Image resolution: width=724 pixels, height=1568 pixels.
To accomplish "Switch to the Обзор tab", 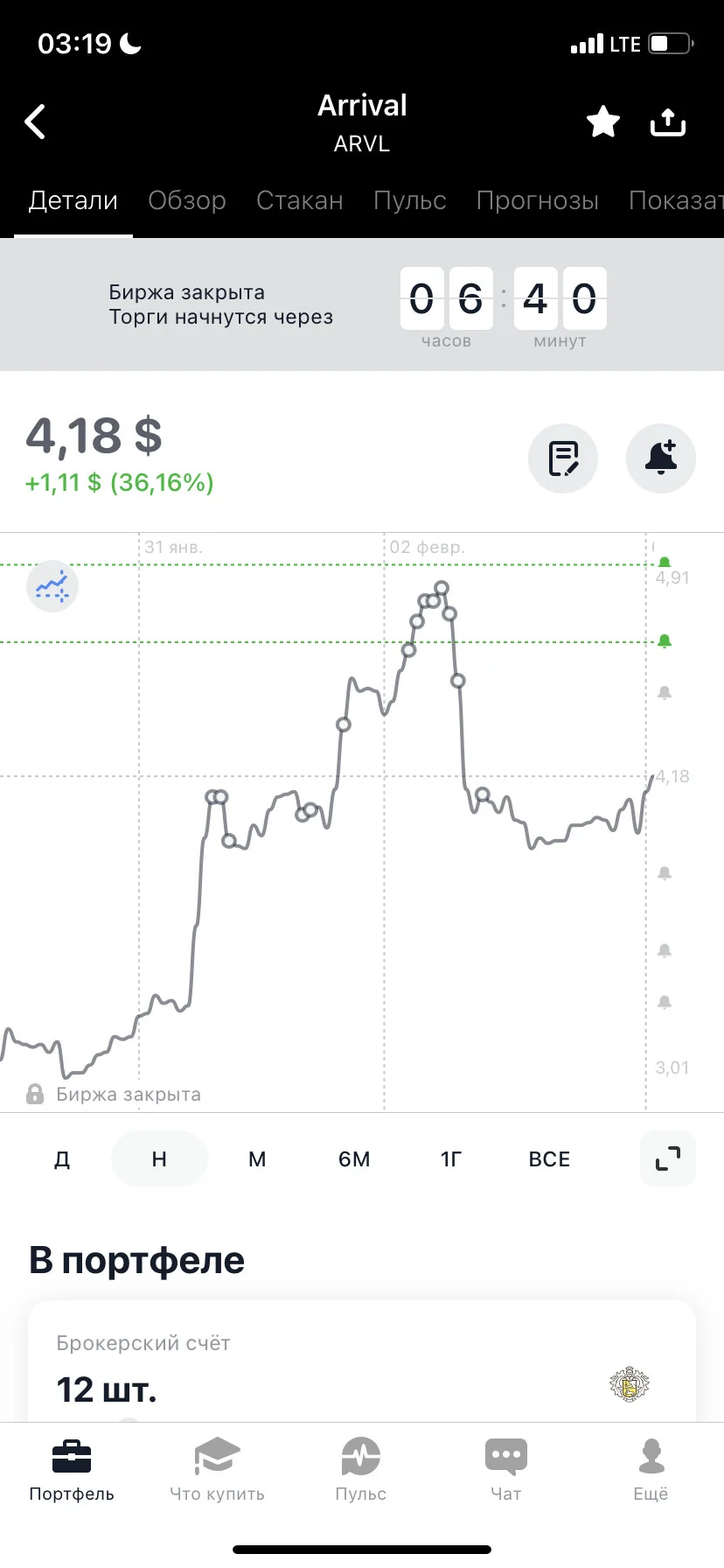I will [x=187, y=200].
